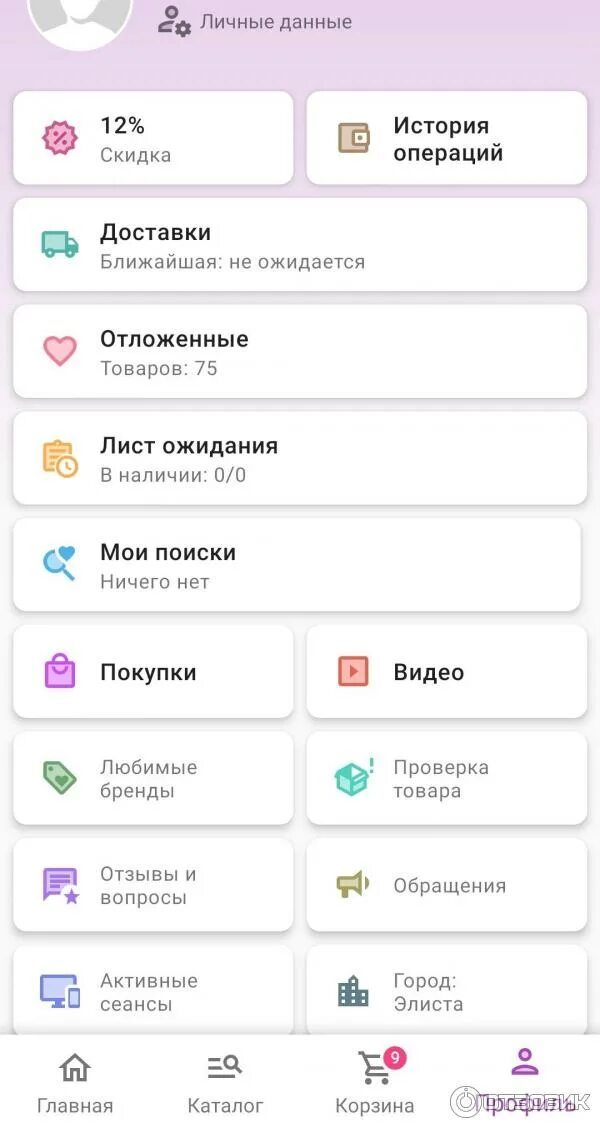This screenshot has height=1128, width=600.
Task: Open Лист ожидания
Action: (x=299, y=458)
